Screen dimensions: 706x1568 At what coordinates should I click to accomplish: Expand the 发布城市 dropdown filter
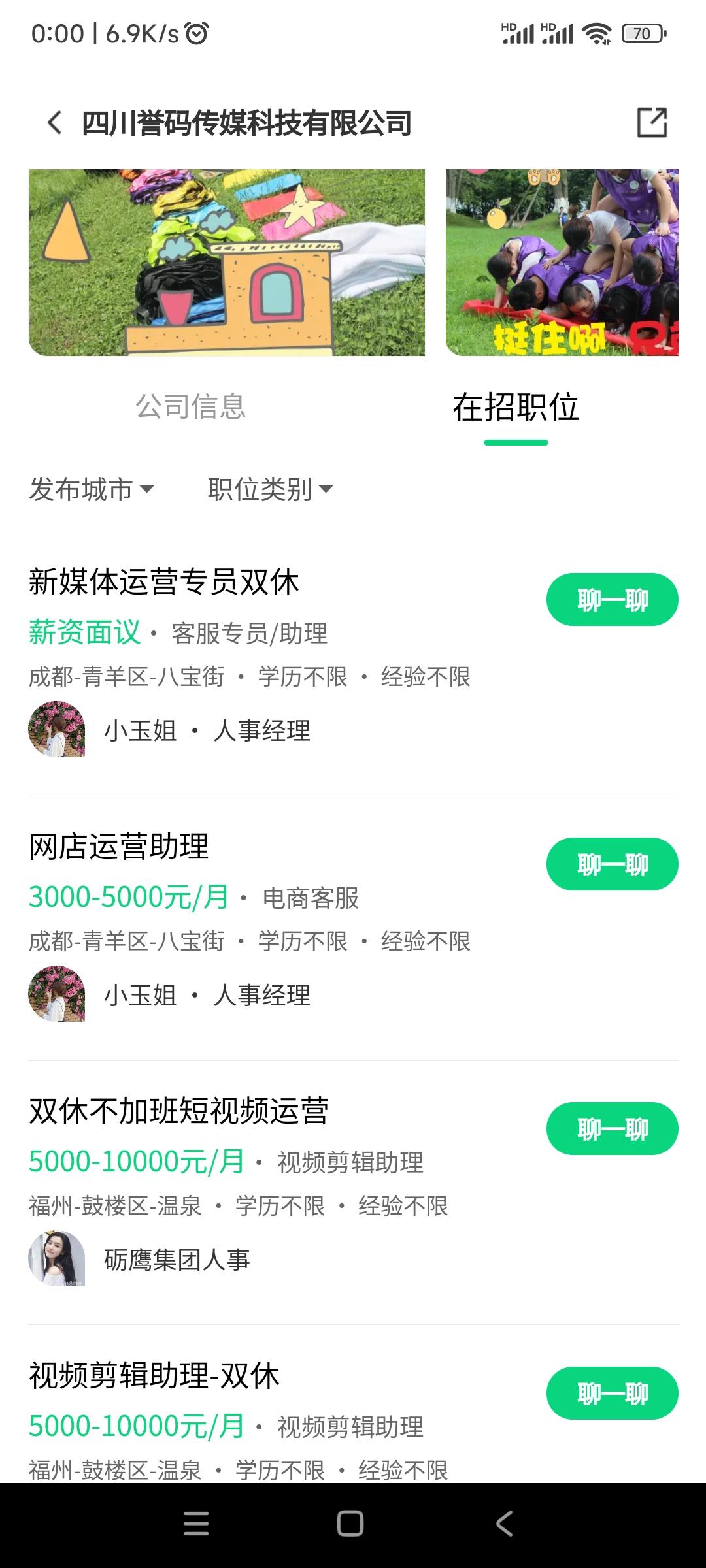92,489
